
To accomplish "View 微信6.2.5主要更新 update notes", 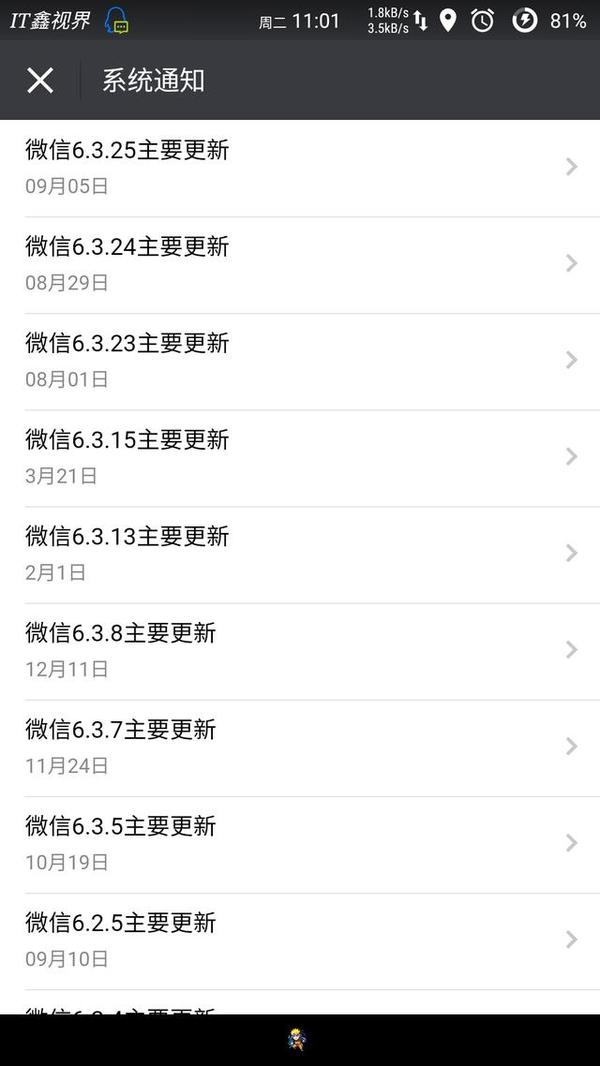I will point(300,940).
